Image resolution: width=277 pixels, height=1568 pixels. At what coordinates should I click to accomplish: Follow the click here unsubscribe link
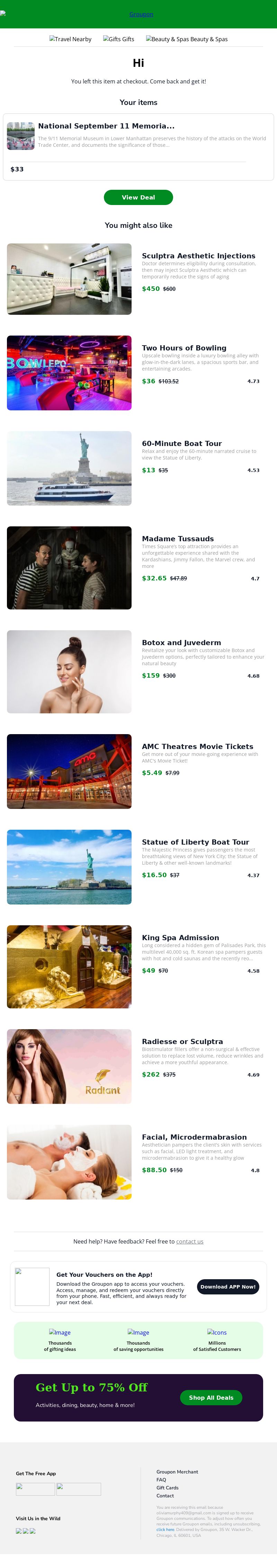(x=165, y=1529)
